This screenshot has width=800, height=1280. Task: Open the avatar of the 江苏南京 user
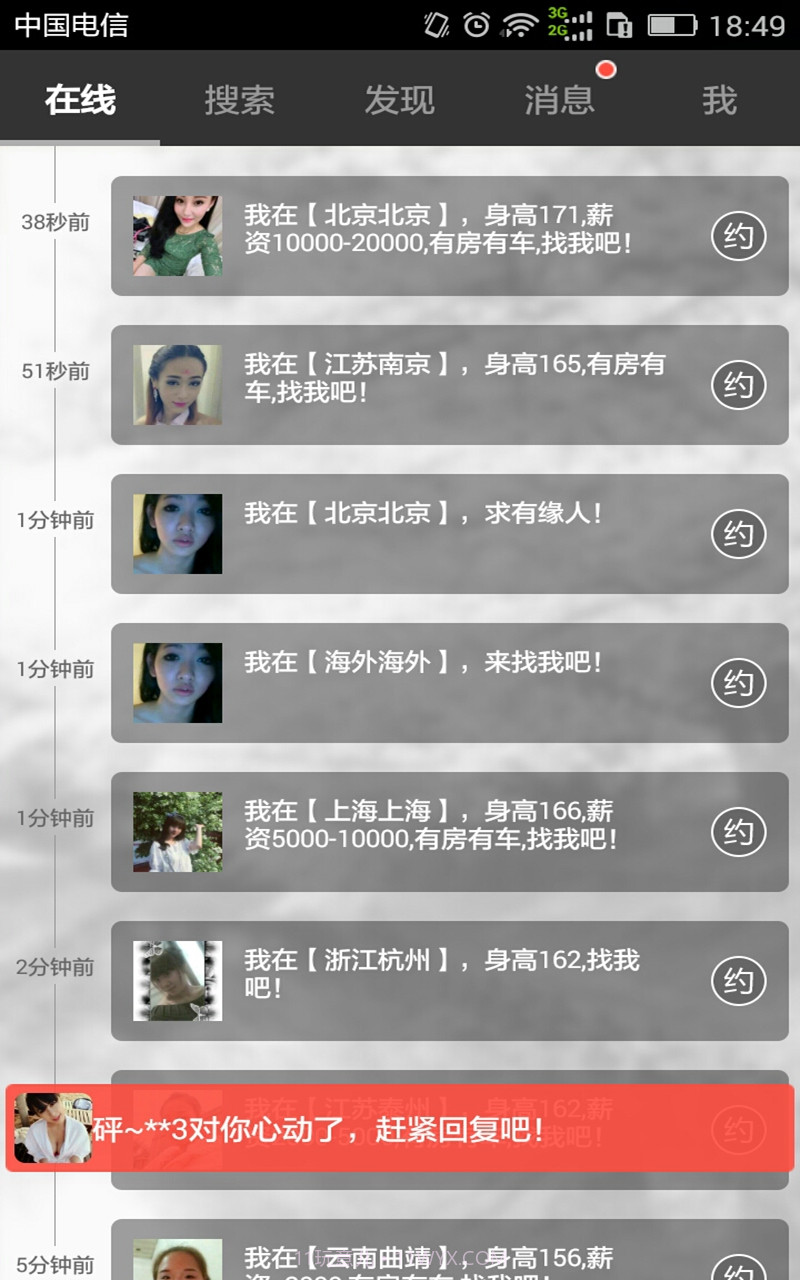[x=176, y=384]
